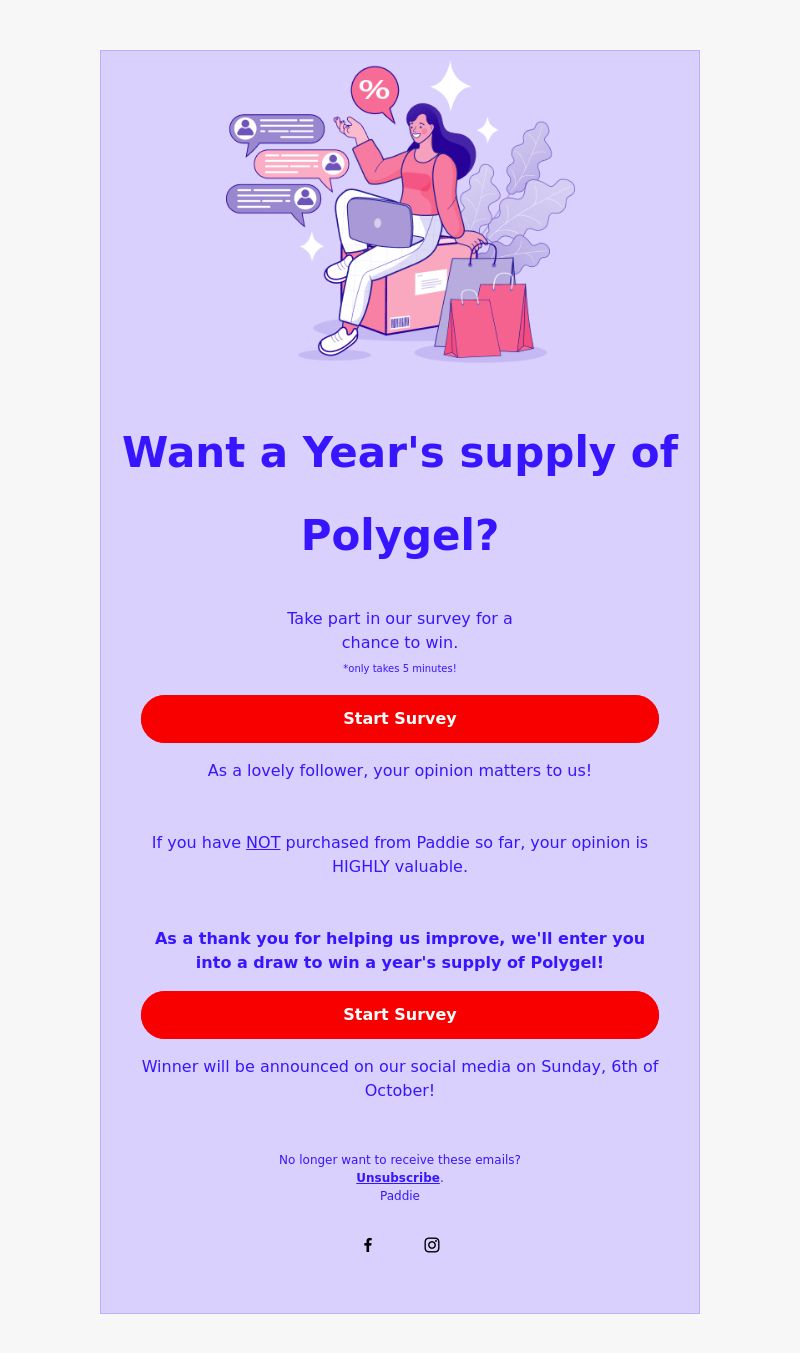Tap the first Start Survey button
Screen dimensions: 800x1353
[400, 719]
